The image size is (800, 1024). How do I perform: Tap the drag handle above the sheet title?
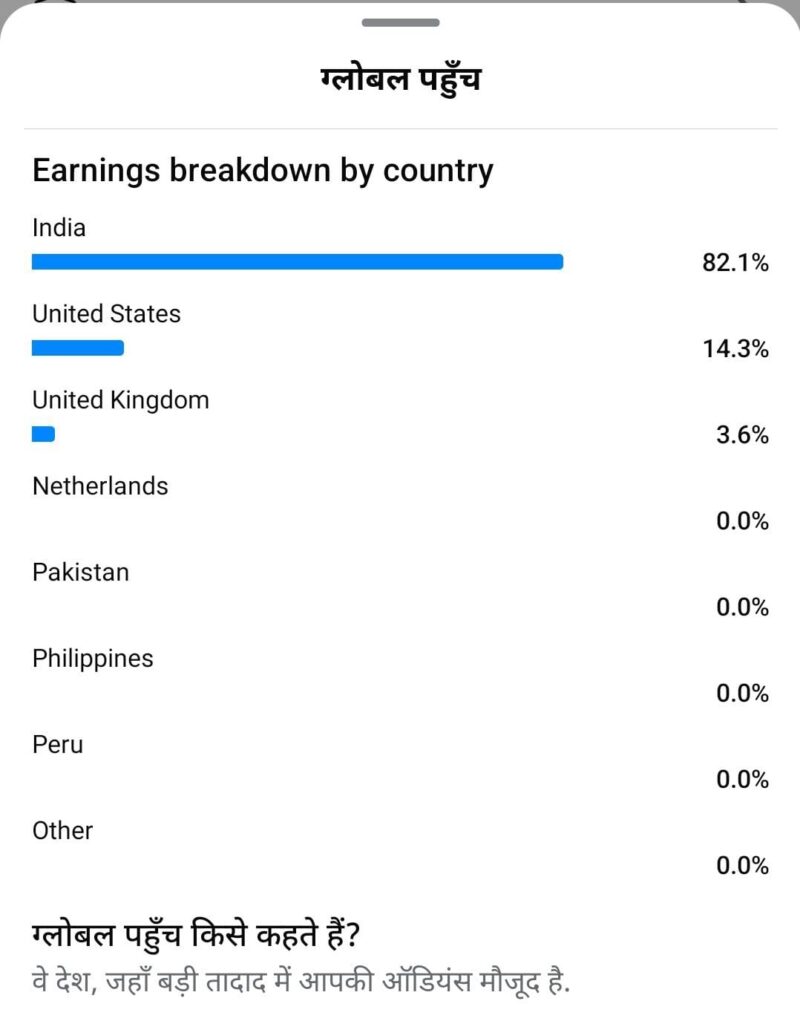click(400, 22)
